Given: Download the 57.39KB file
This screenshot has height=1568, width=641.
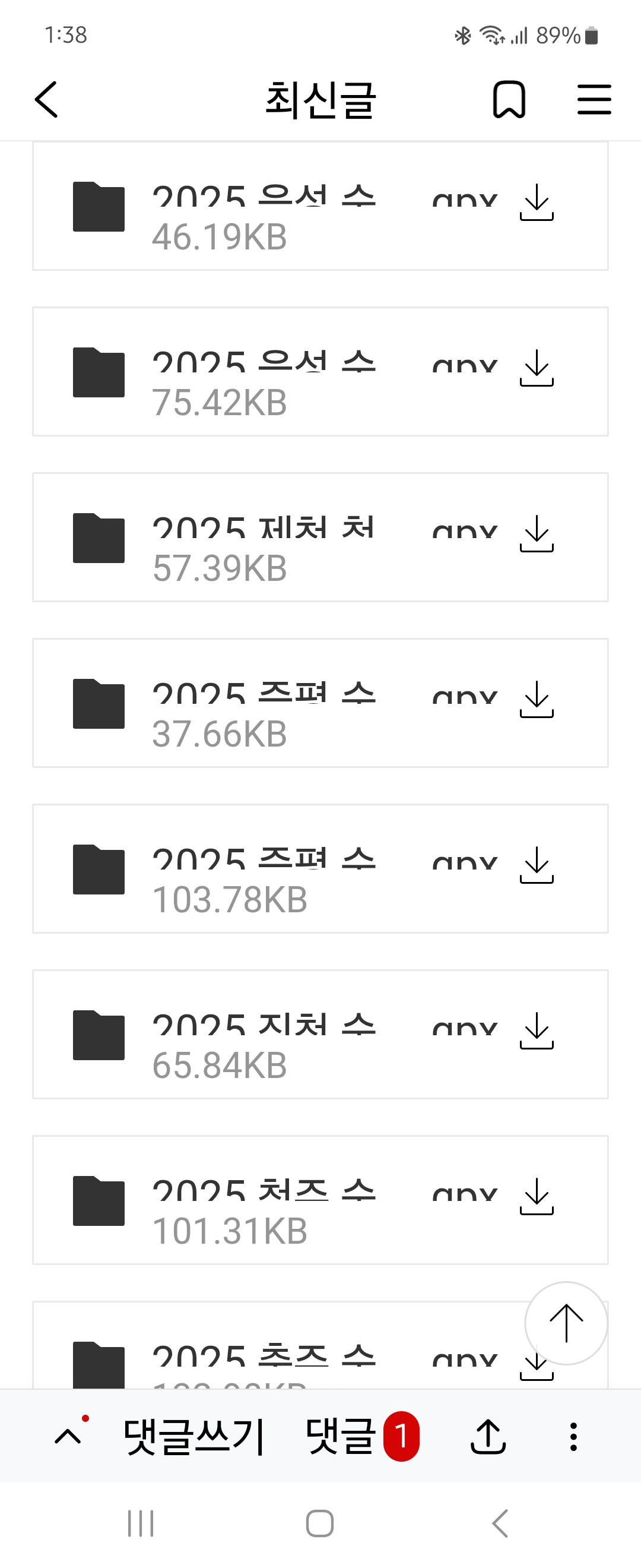Looking at the screenshot, I should point(537,534).
